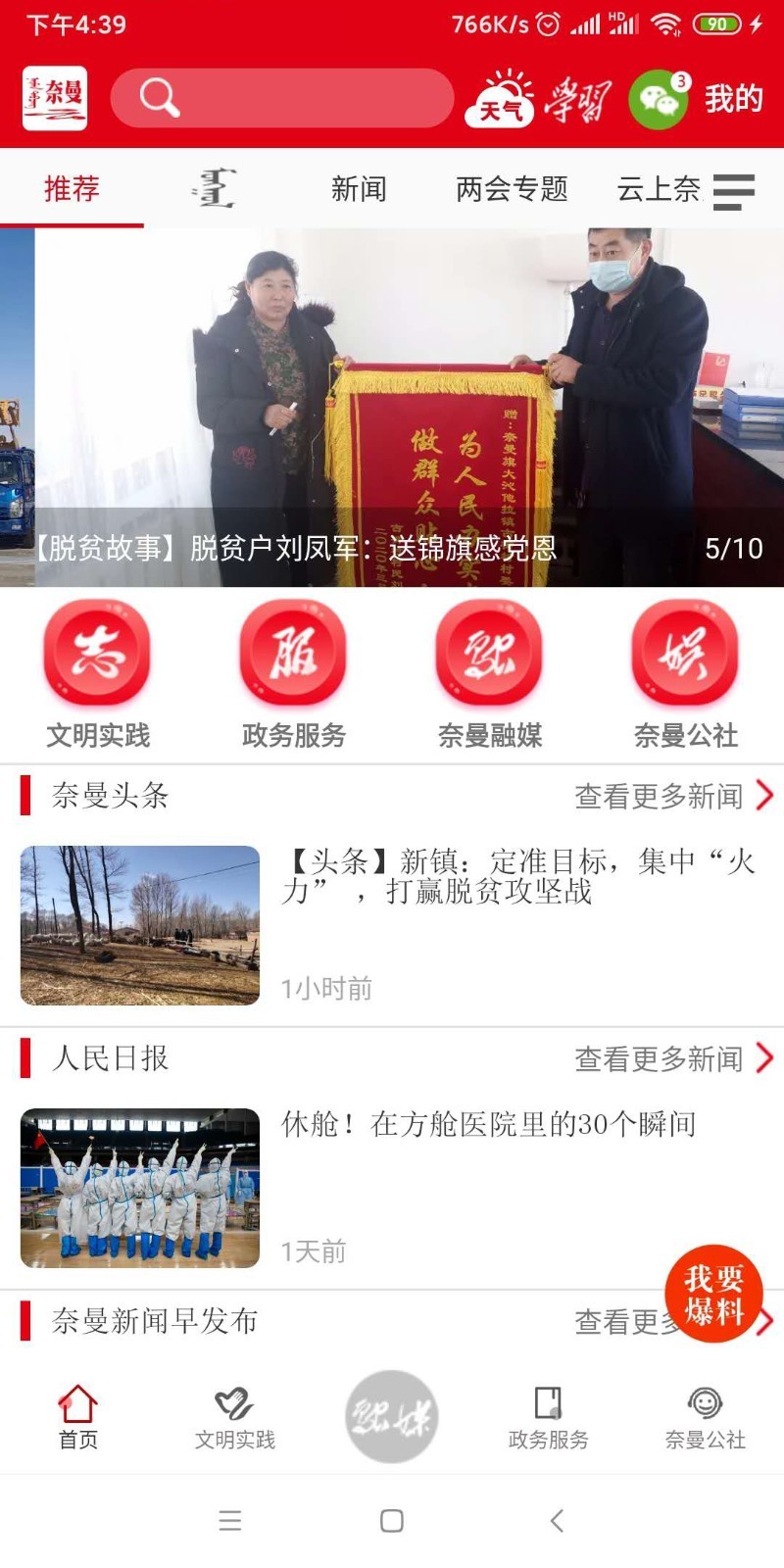The width and height of the screenshot is (784, 1568).
Task: View more news under 奈曼头条
Action: [674, 796]
